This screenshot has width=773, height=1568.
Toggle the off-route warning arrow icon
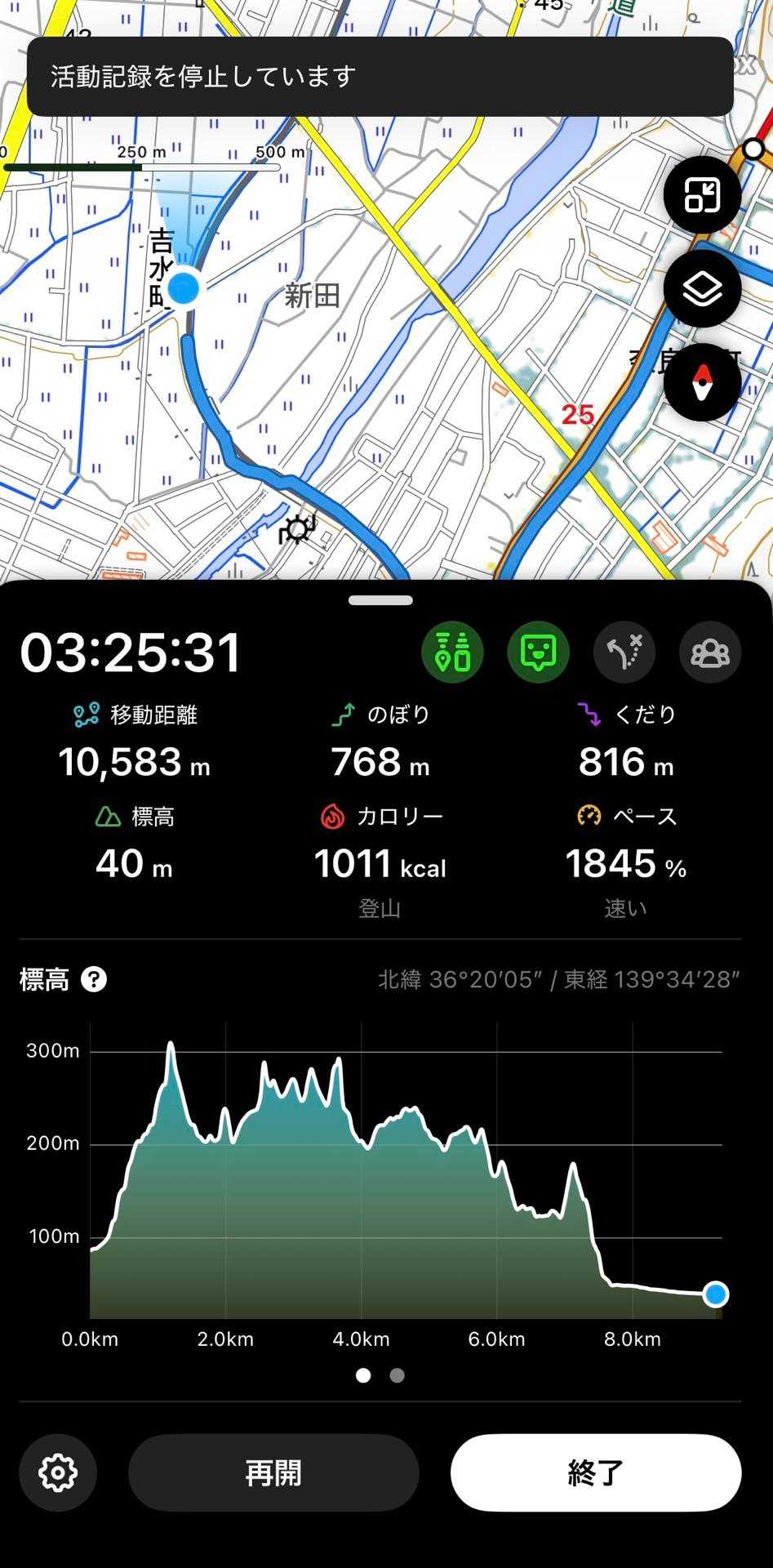click(624, 652)
